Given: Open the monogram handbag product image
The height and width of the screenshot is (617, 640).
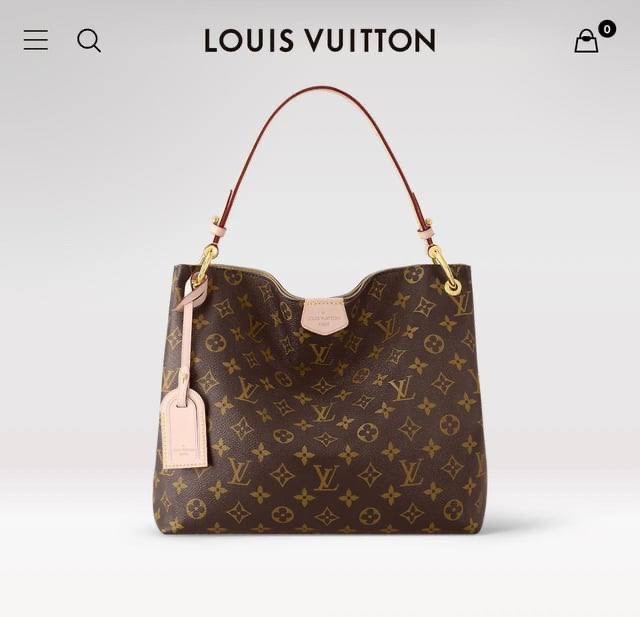Looking at the screenshot, I should coord(320,400).
